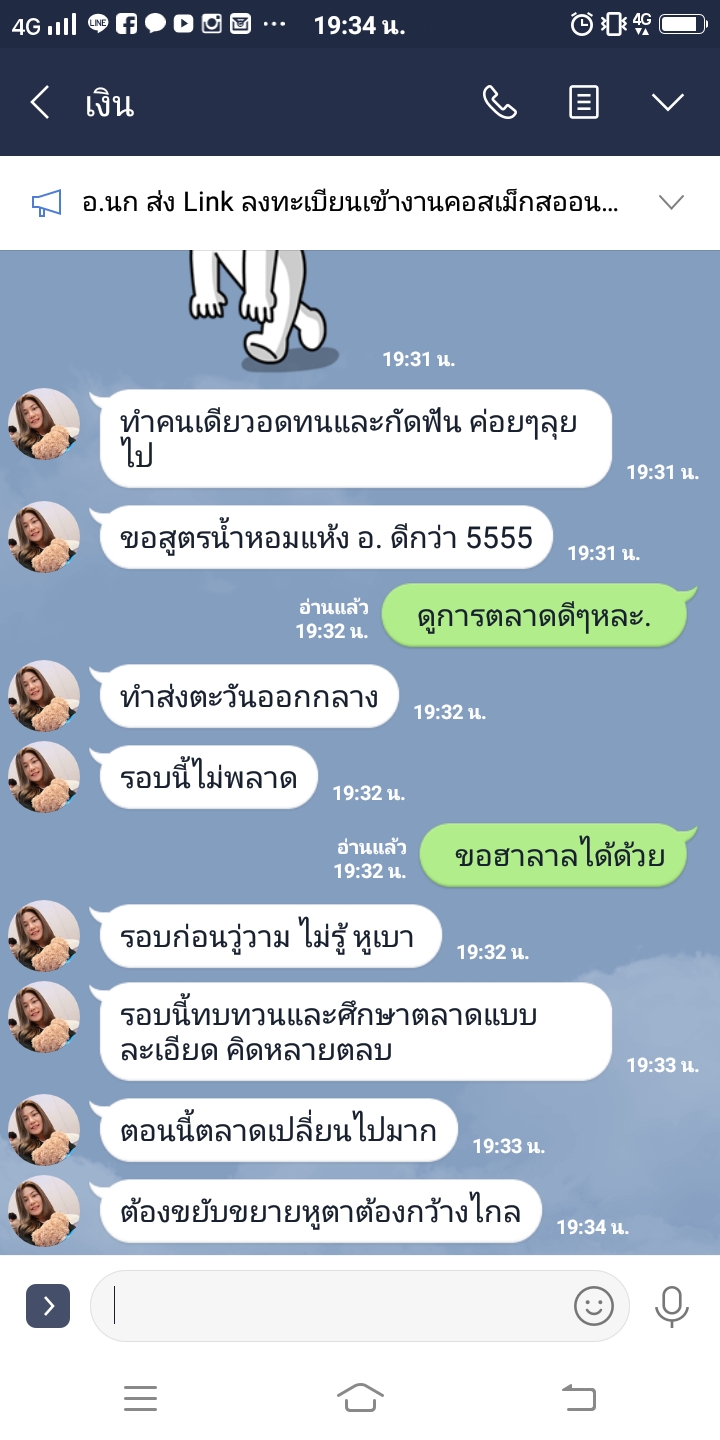Expand the อ.นก announcement banner
This screenshot has height=1440, width=720.
(x=671, y=203)
